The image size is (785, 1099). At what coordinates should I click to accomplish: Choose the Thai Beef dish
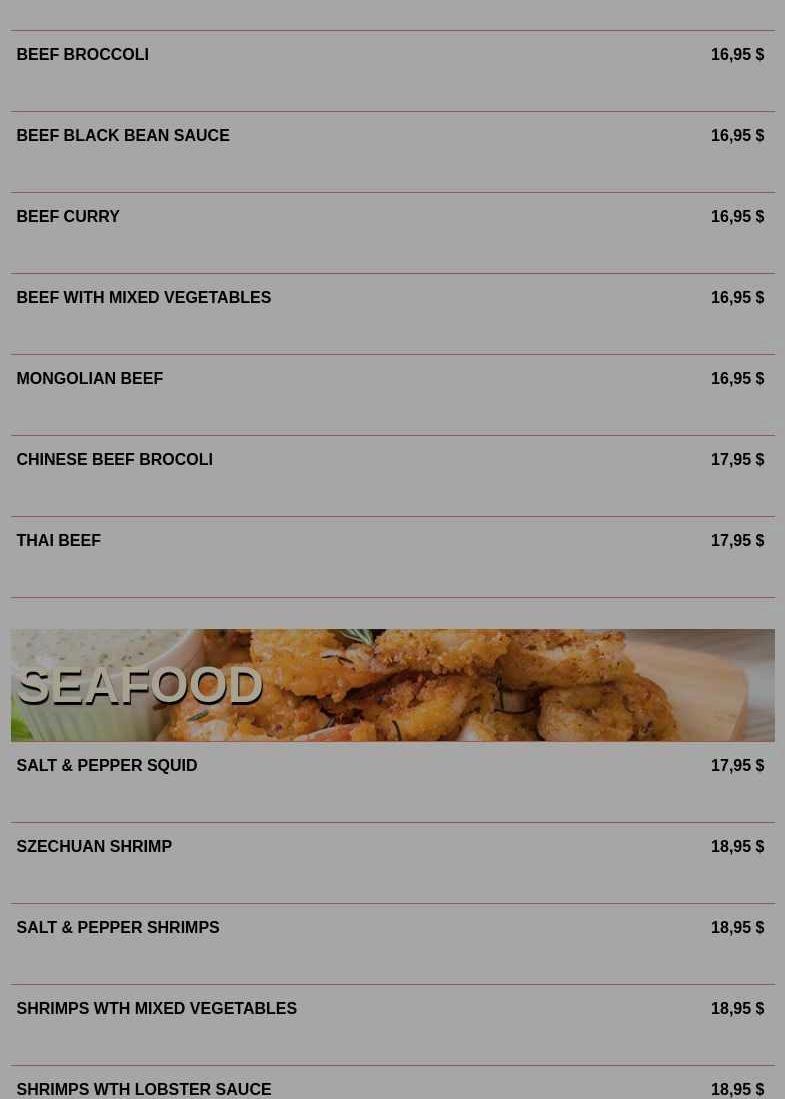point(59,541)
